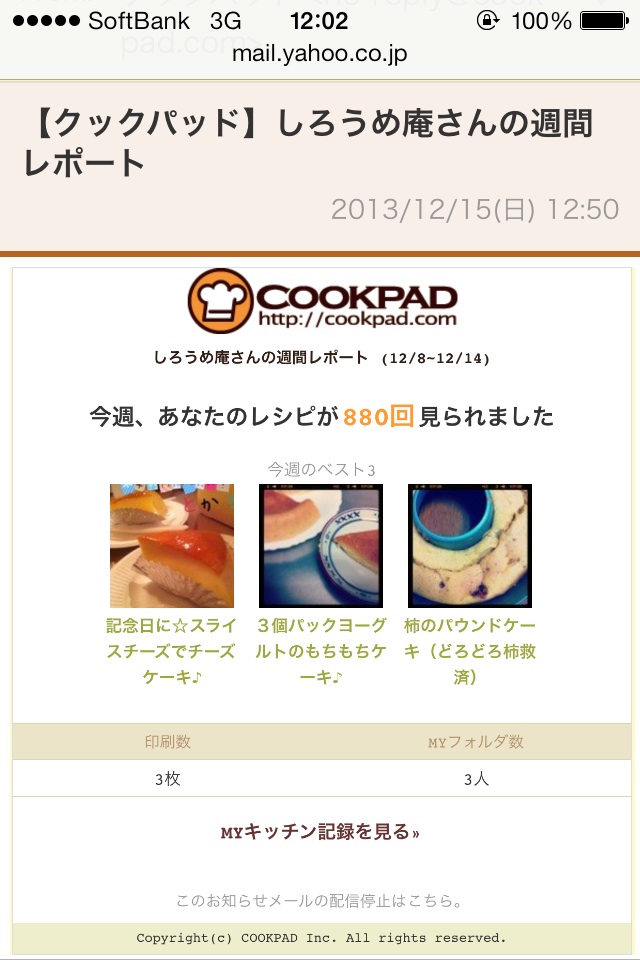The image size is (640, 960).
Task: Open link 3個パックヨーグルトのもちもちケーキ♪
Action: 320,652
